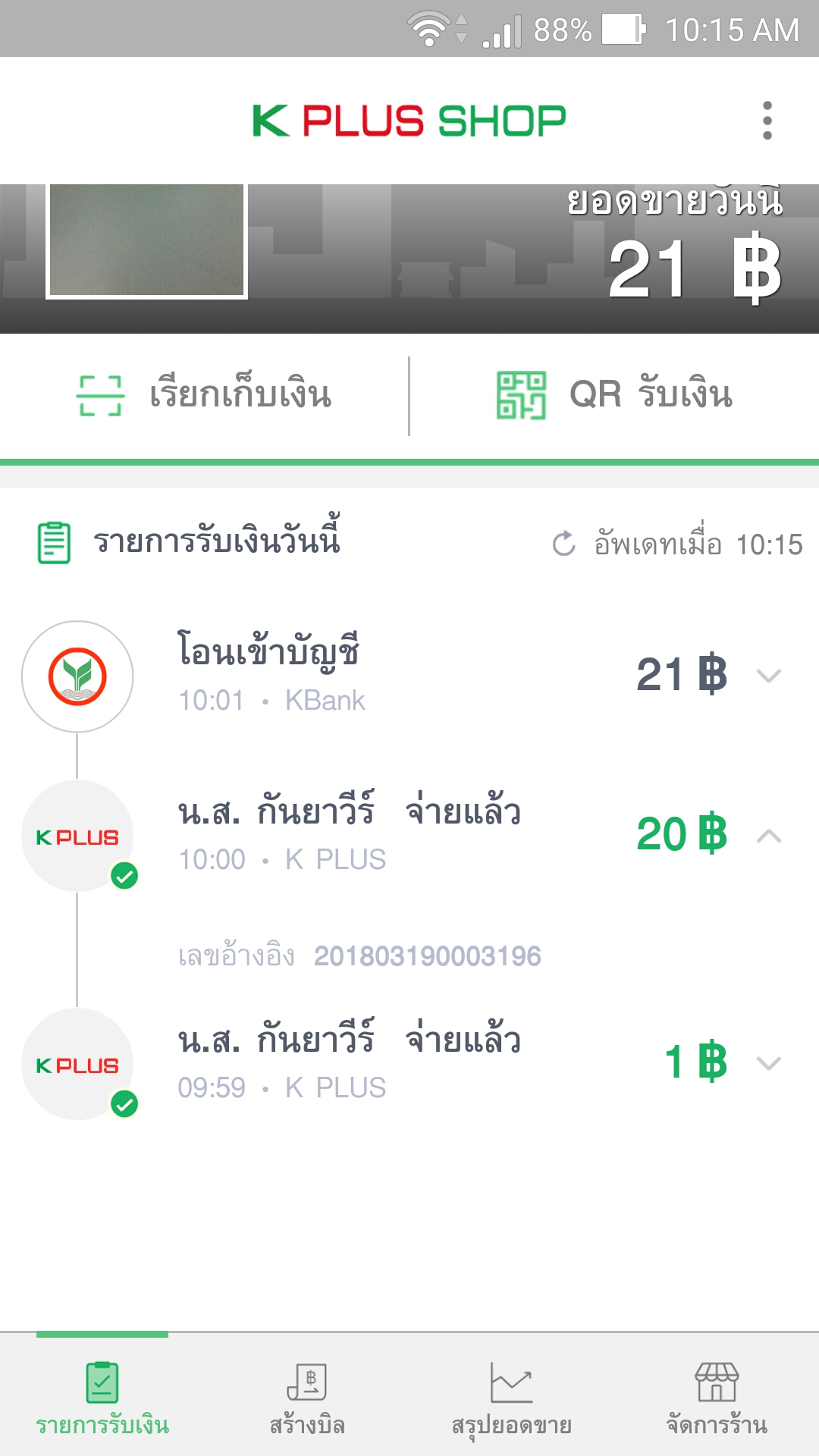
Task: Expand the 21 ฿ โอนเข้าบัญชี transaction
Action: coord(769,675)
